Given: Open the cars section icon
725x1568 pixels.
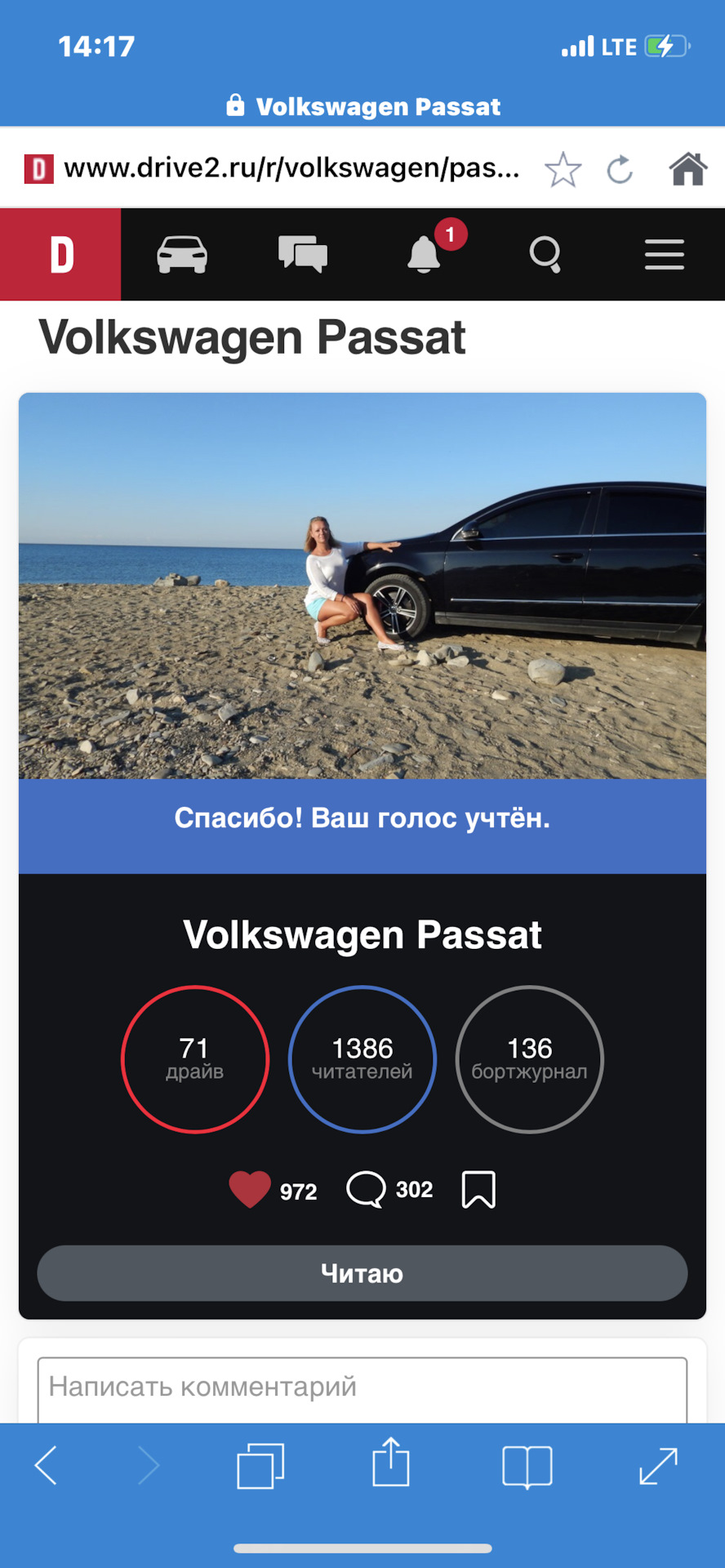Looking at the screenshot, I should [x=181, y=255].
